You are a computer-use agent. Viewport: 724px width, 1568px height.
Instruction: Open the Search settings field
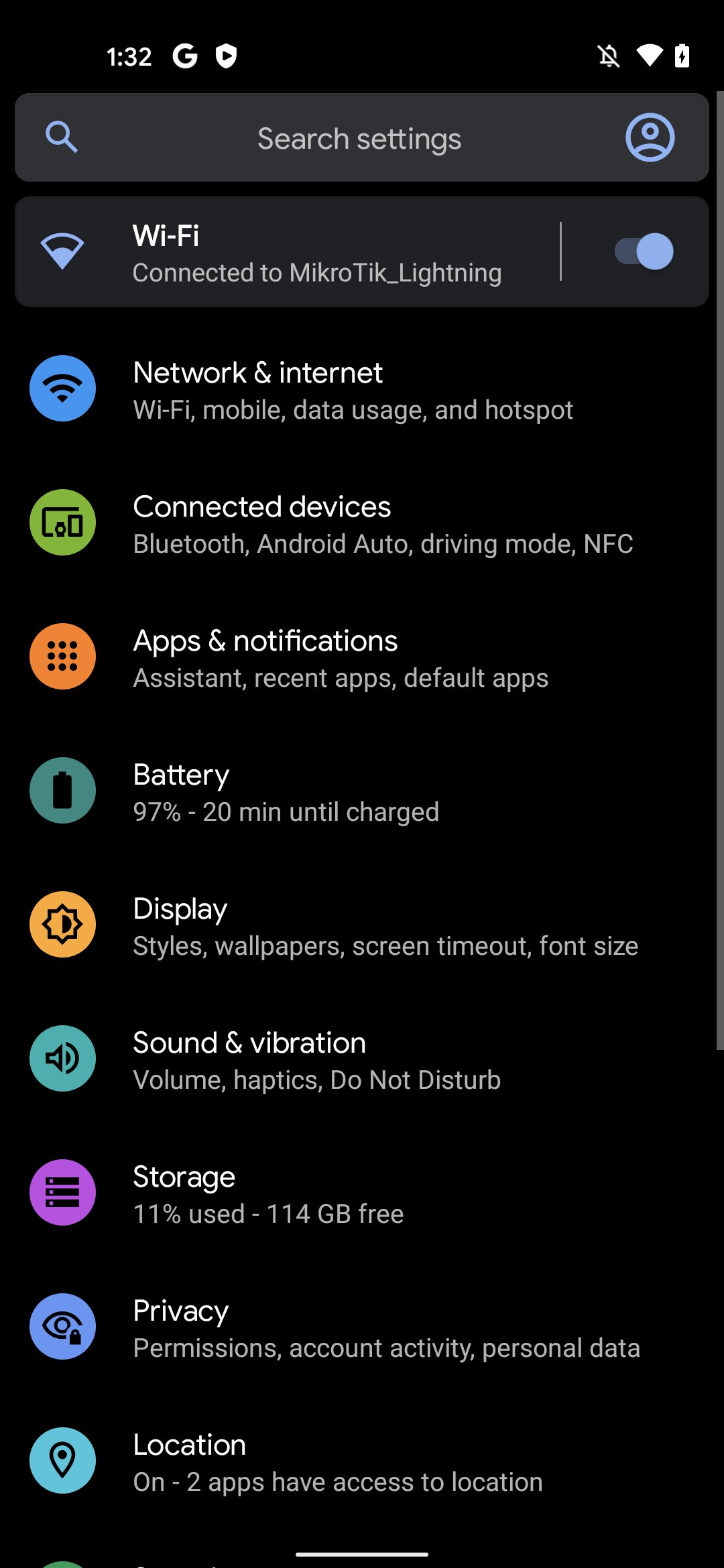point(361,138)
